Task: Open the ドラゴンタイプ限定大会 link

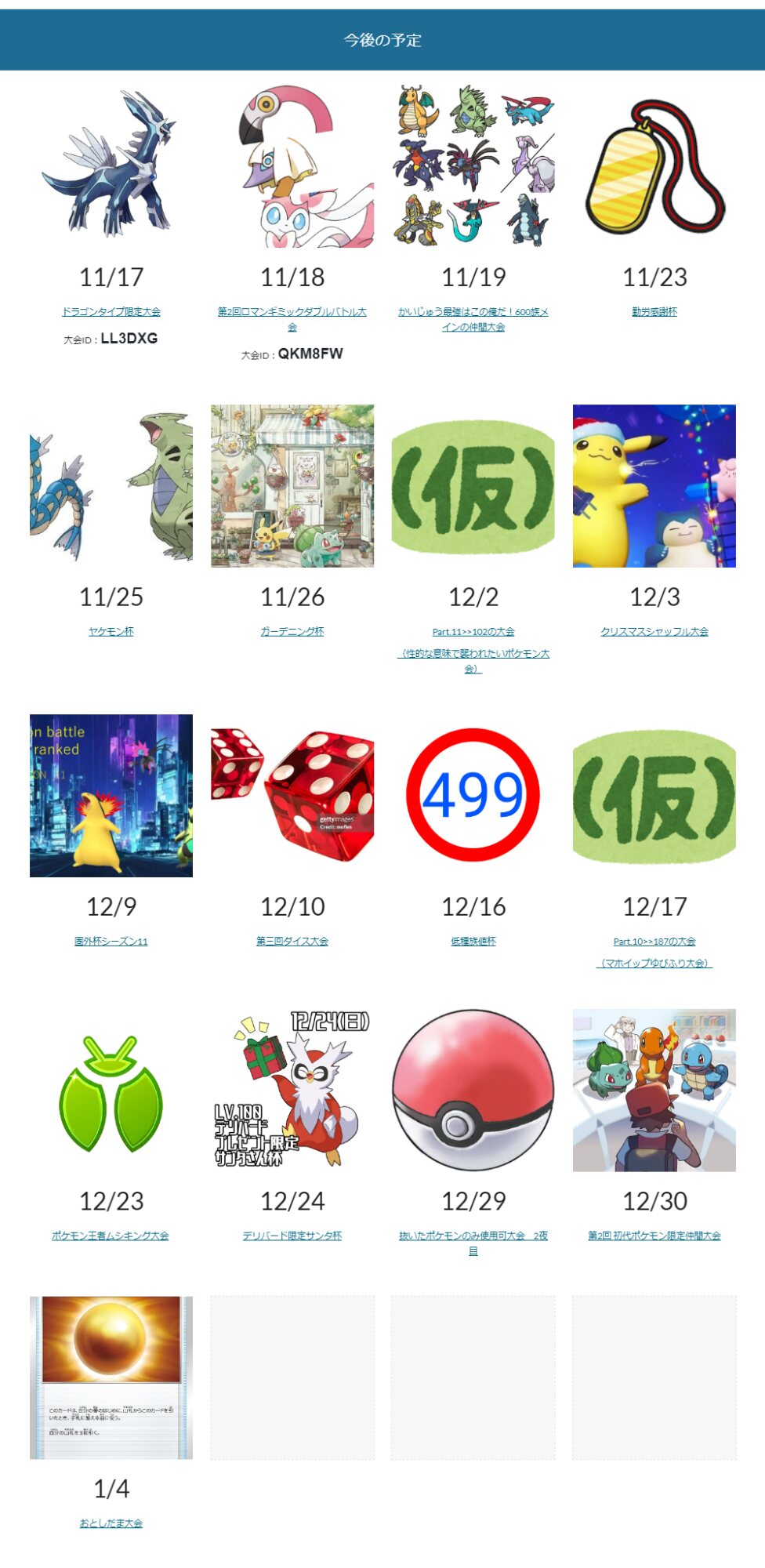Action: click(111, 311)
